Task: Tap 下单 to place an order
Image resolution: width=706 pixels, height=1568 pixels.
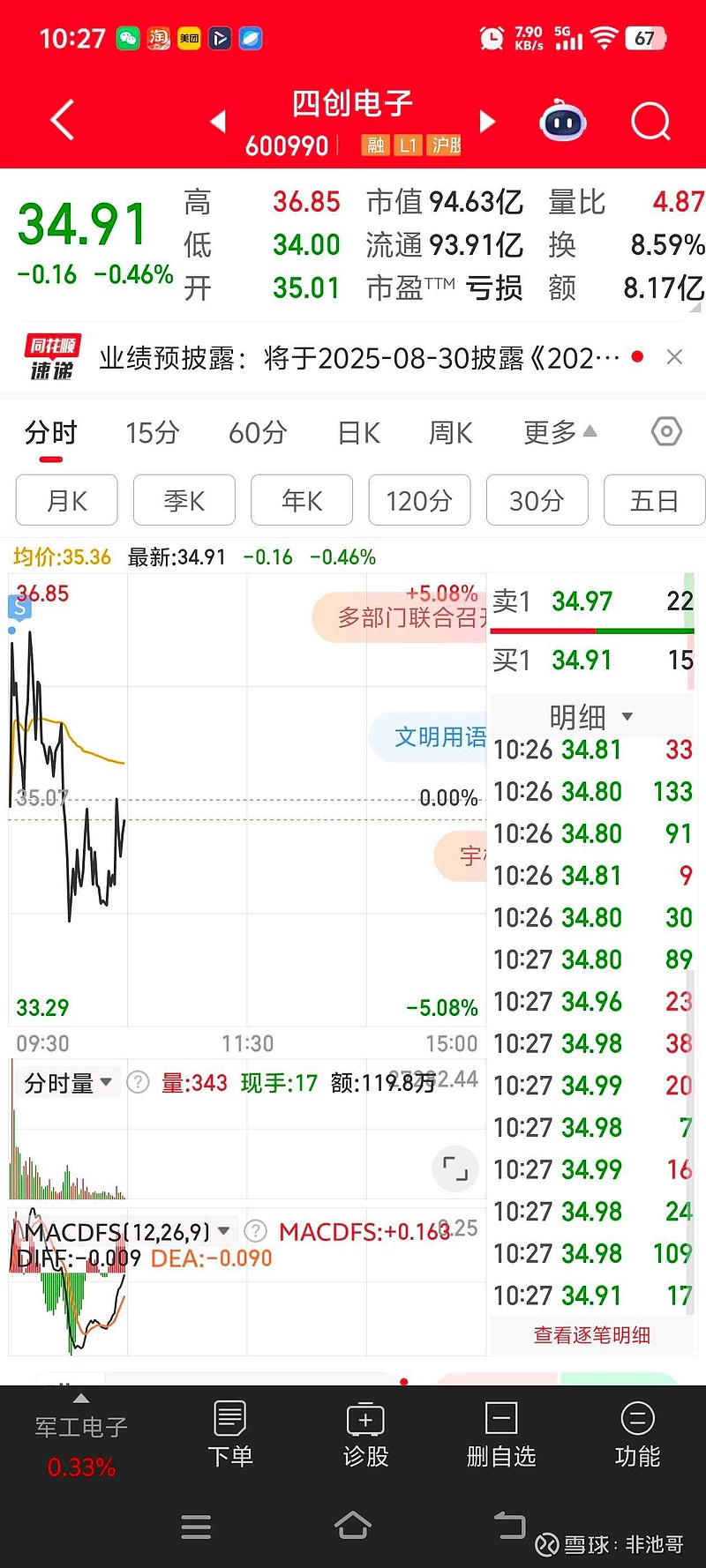Action: click(x=230, y=1434)
